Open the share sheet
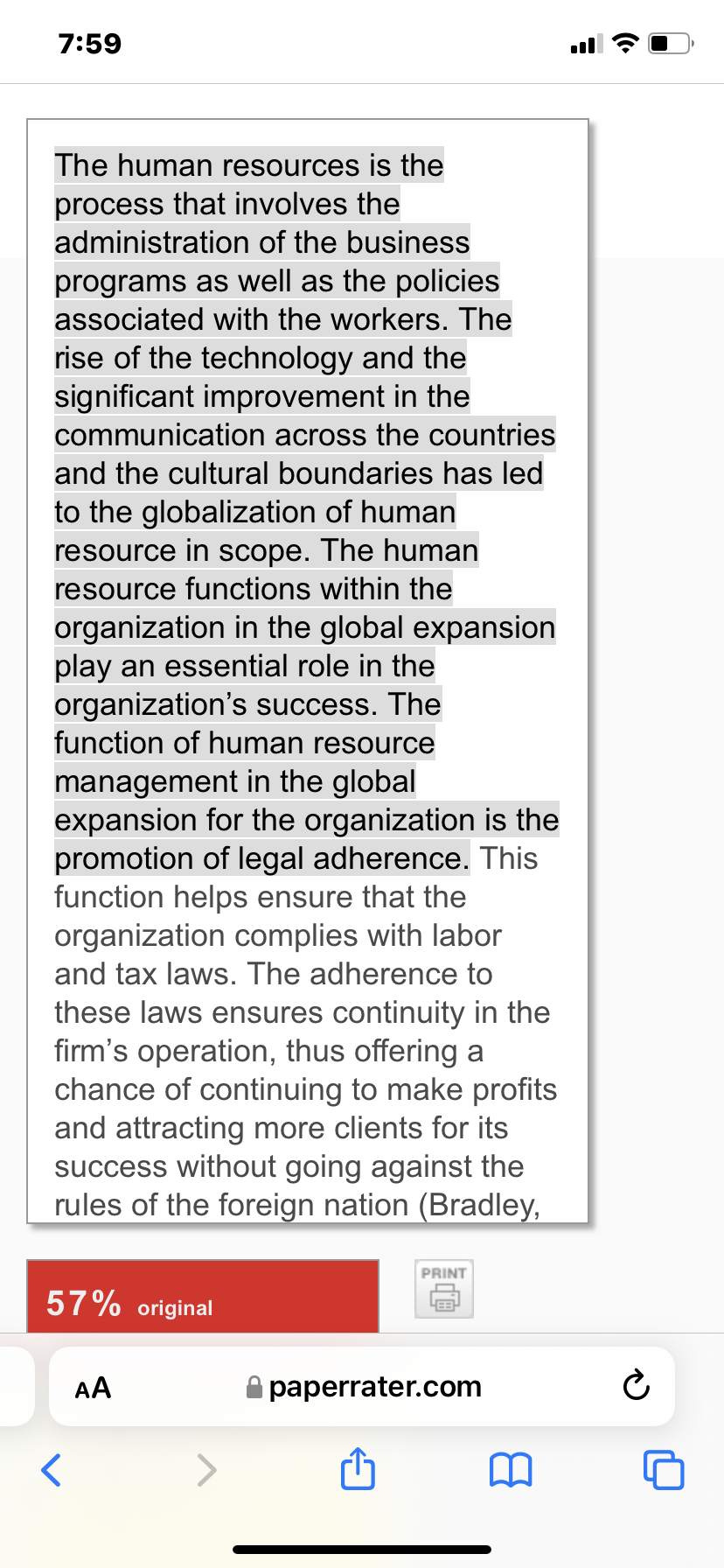Viewport: 724px width, 1568px height. [358, 1467]
